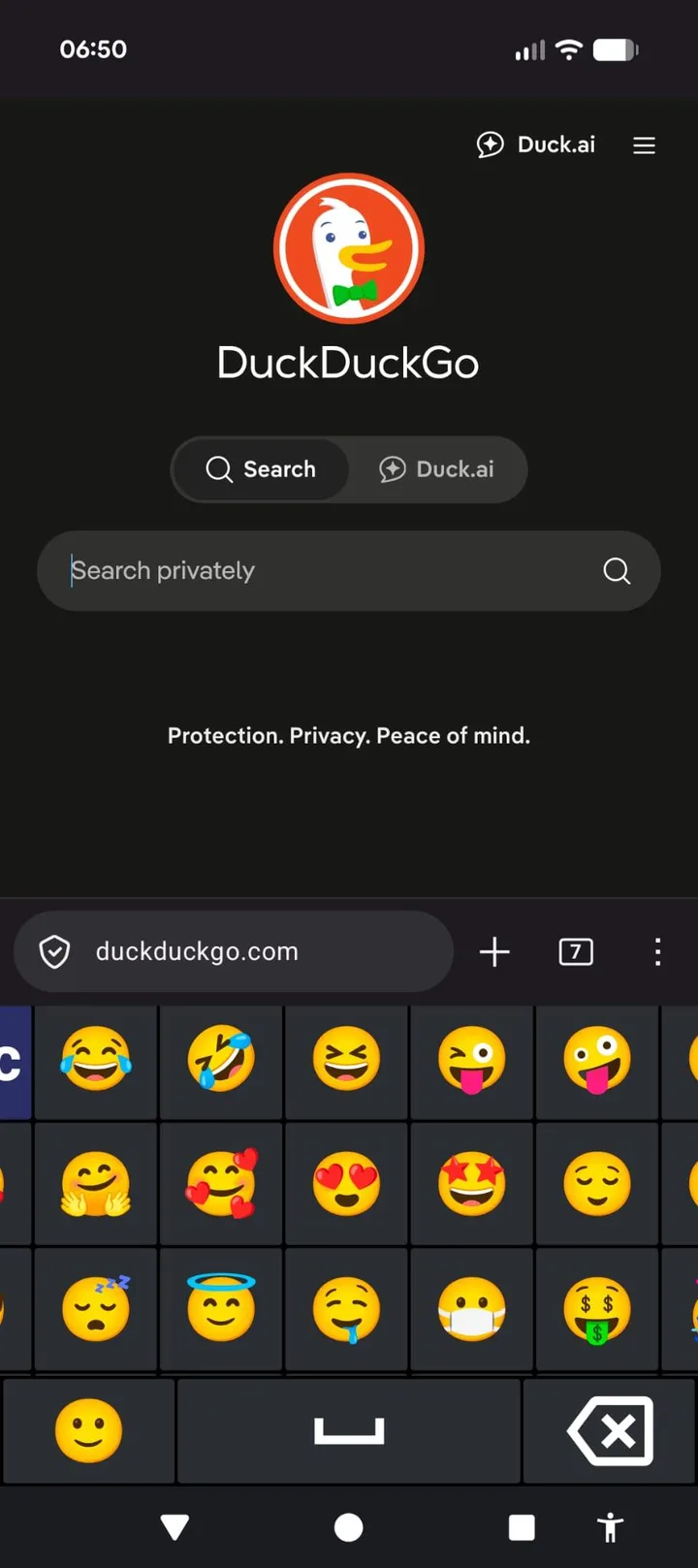Screen dimensions: 698x1568
Task: Open the hamburger menu
Action: [x=644, y=145]
